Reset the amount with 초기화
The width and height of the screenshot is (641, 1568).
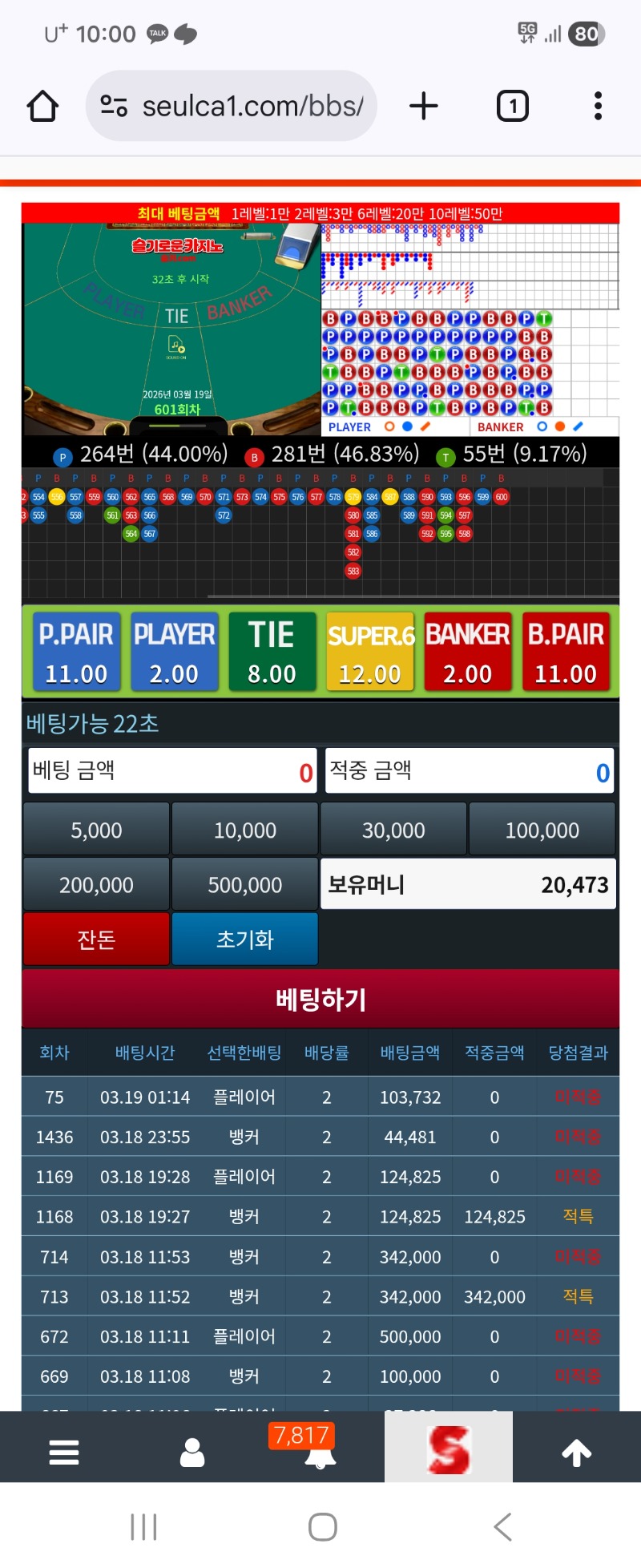click(244, 939)
